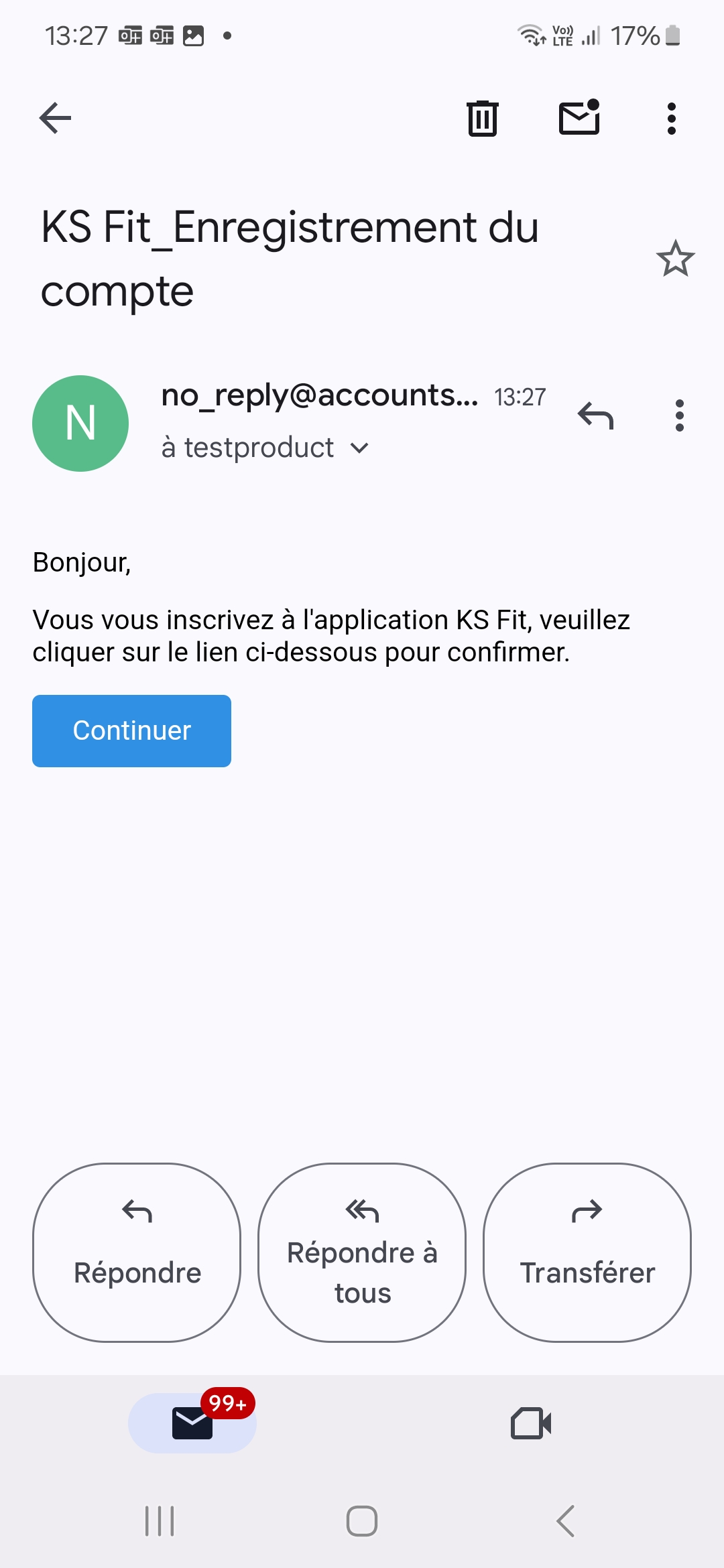724x1568 pixels.
Task: Switch to the Meet video tab
Action: (x=531, y=1423)
